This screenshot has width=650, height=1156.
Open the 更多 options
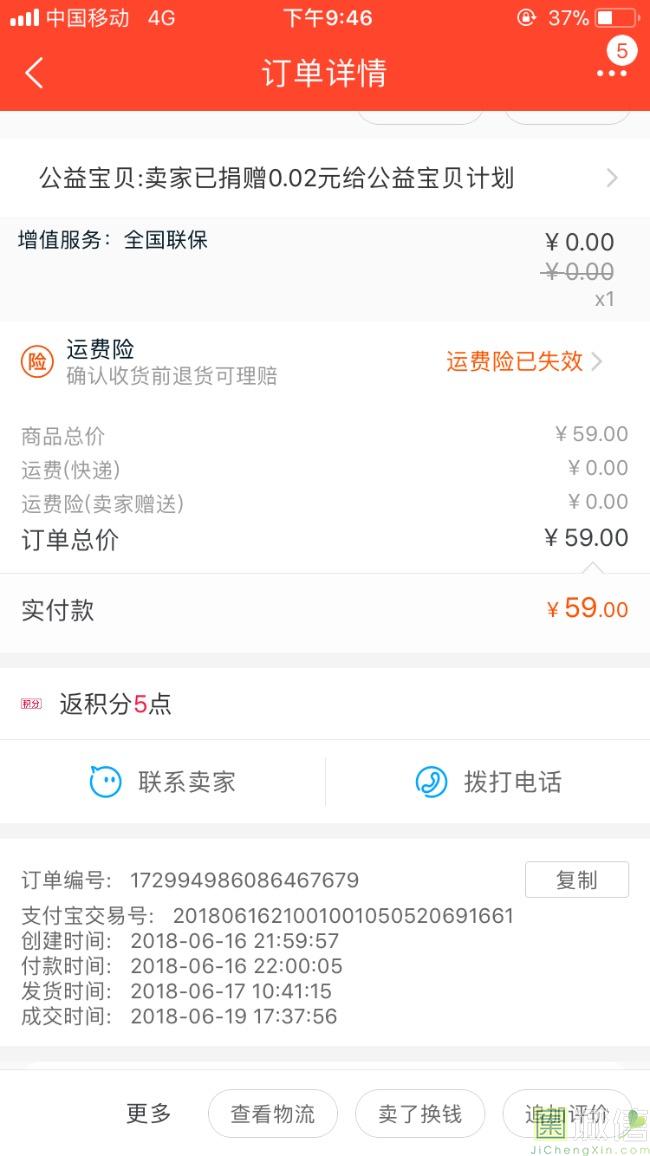(x=148, y=1113)
